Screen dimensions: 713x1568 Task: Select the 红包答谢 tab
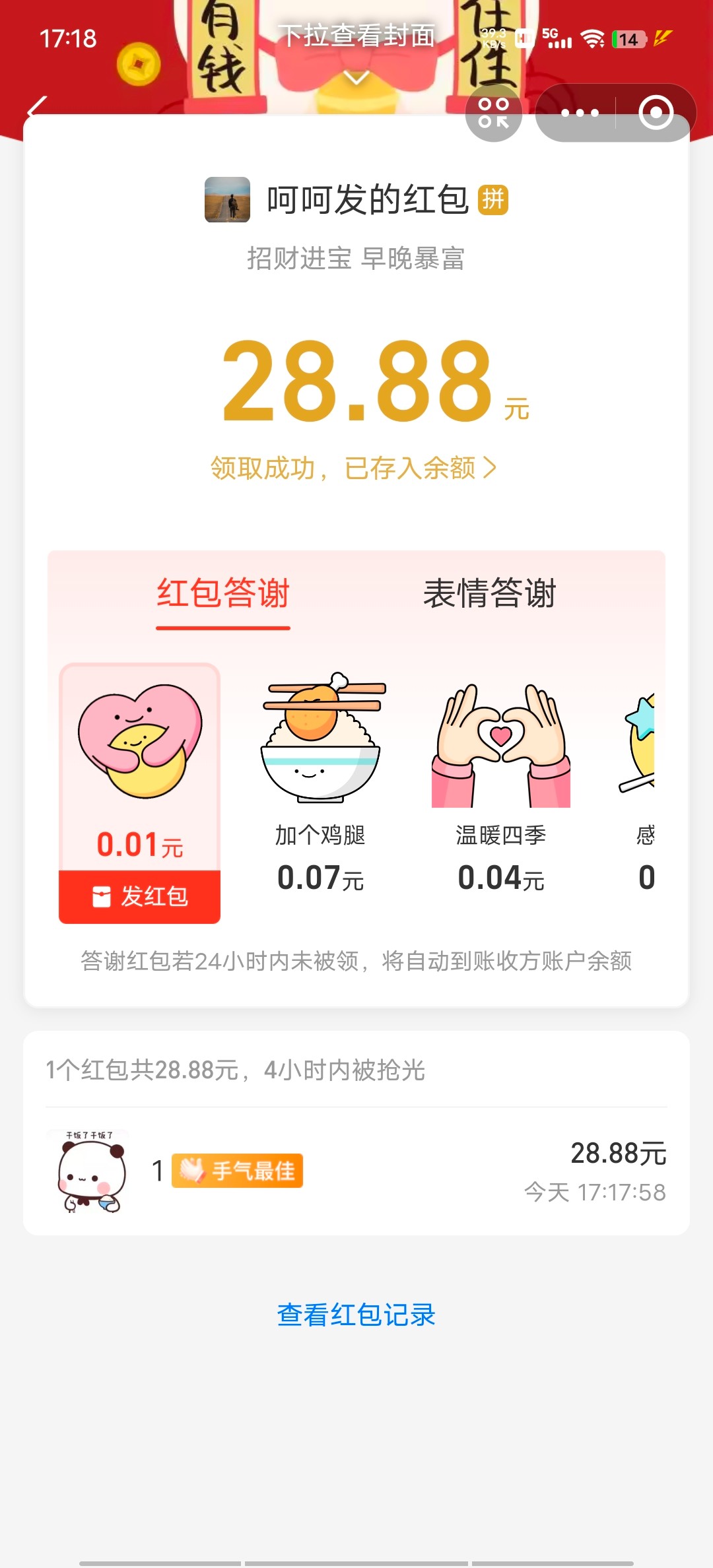(223, 593)
